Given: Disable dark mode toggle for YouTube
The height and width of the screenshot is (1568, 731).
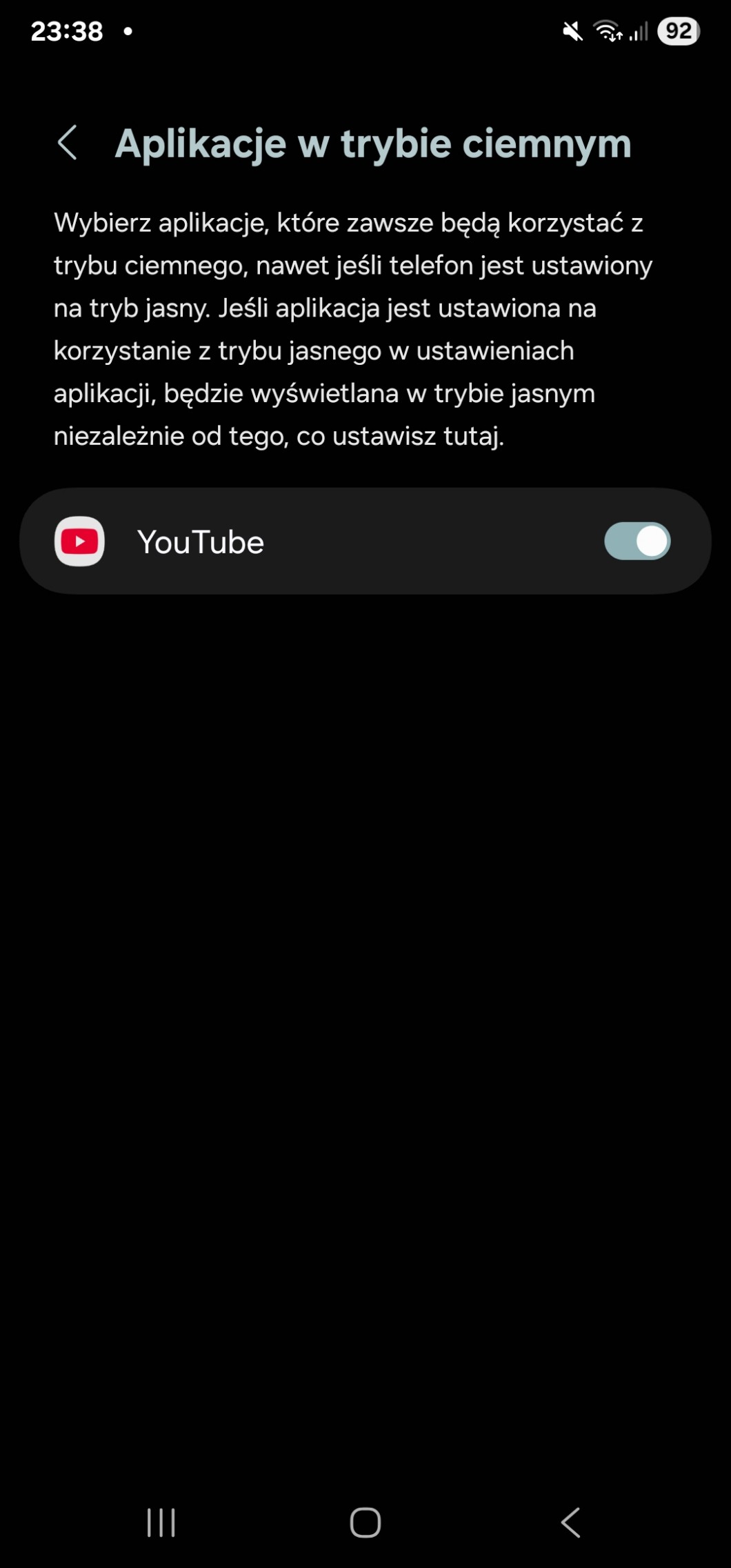Looking at the screenshot, I should tap(637, 541).
